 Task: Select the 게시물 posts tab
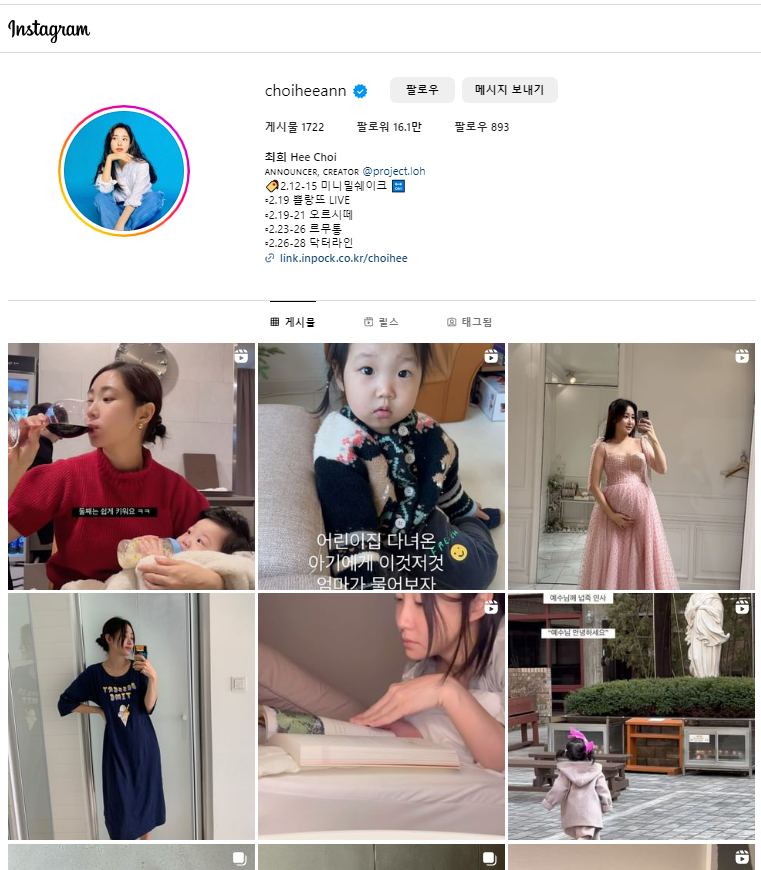(292, 322)
